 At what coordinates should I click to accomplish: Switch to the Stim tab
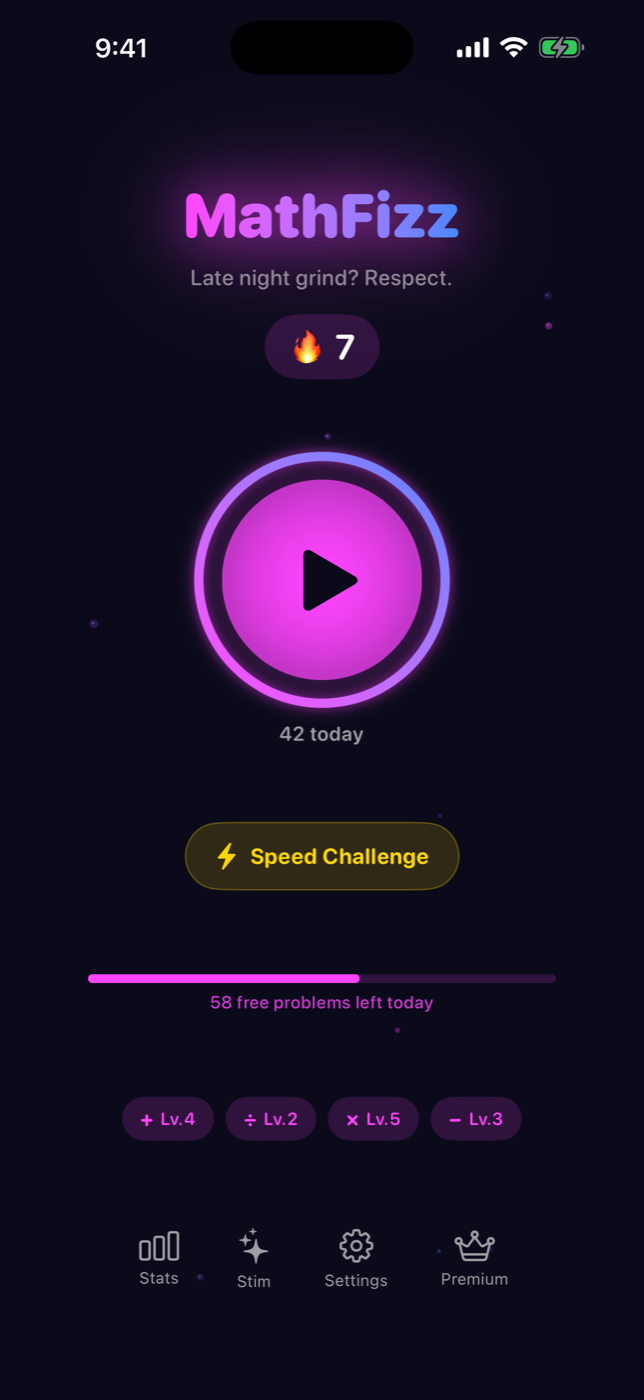click(254, 1259)
